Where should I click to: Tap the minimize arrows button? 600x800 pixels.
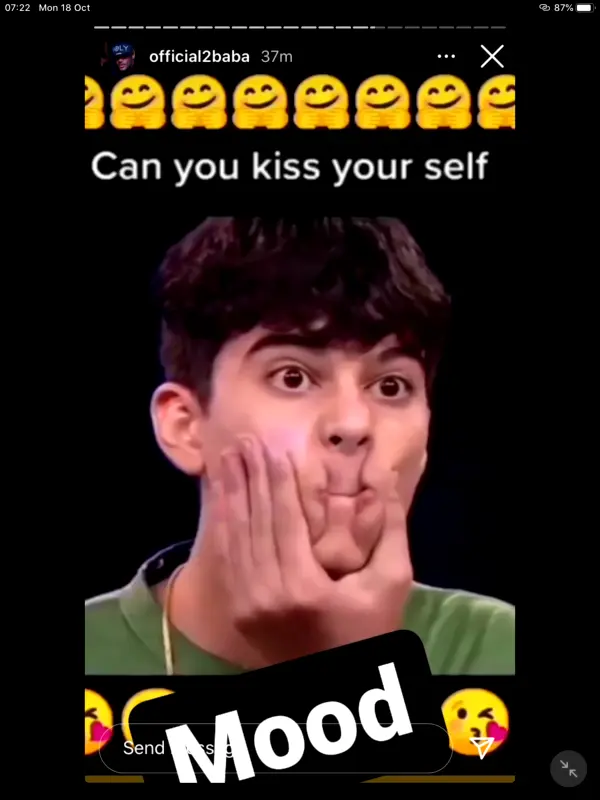pyautogui.click(x=568, y=768)
